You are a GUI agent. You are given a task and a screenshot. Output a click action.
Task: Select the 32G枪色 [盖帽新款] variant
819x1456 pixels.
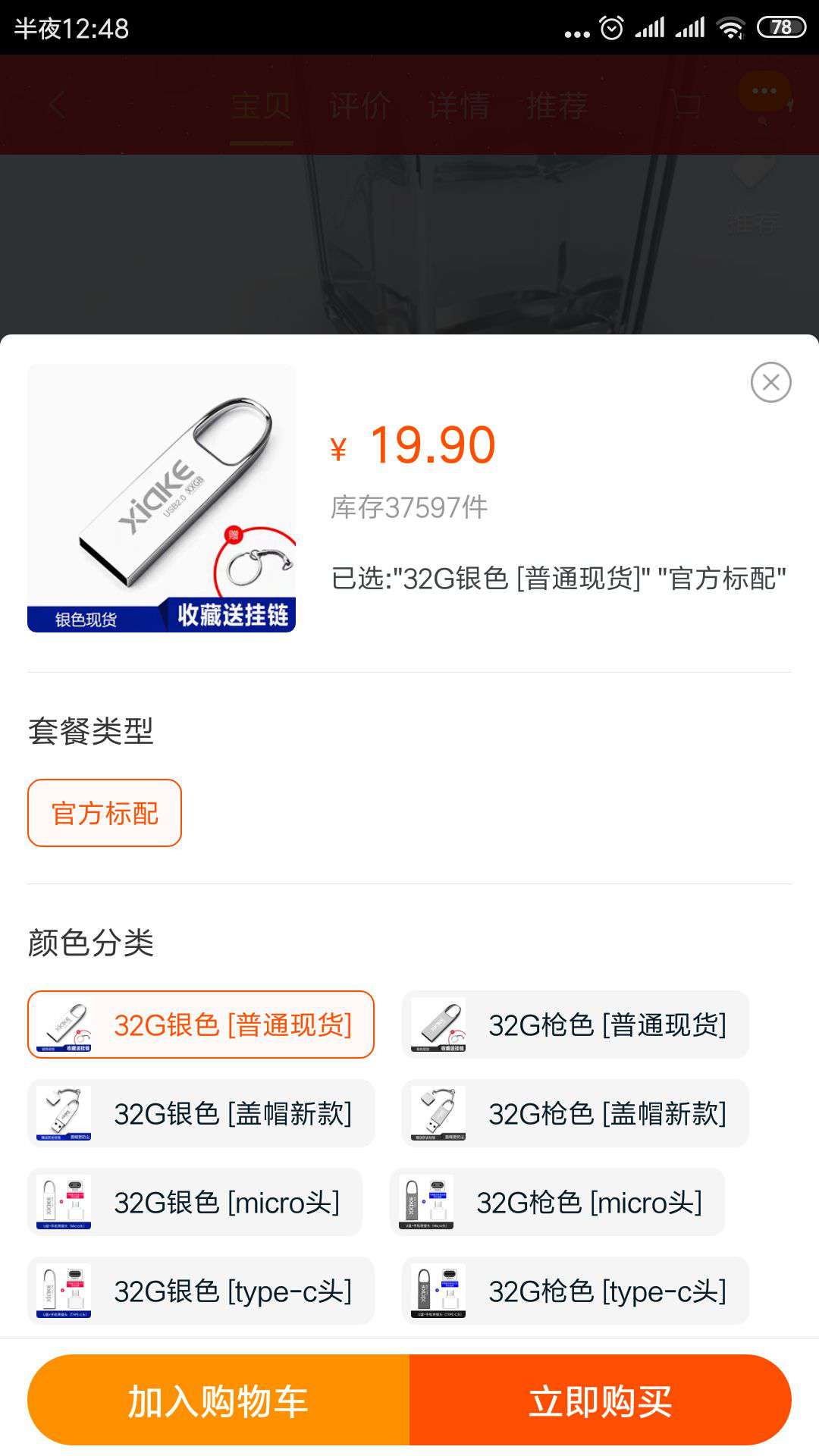pyautogui.click(x=574, y=1113)
